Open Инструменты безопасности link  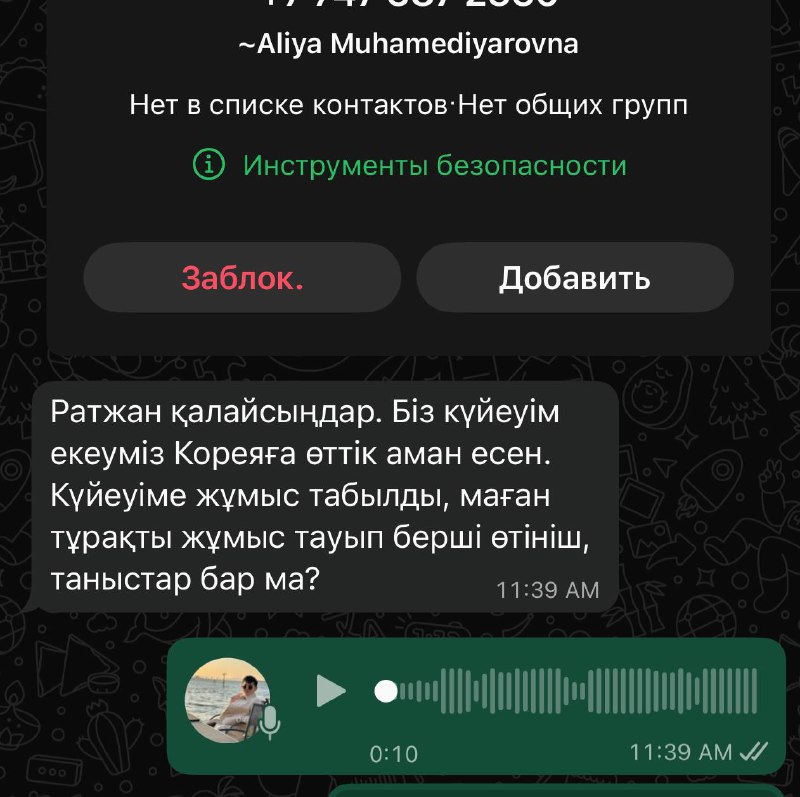(410, 165)
